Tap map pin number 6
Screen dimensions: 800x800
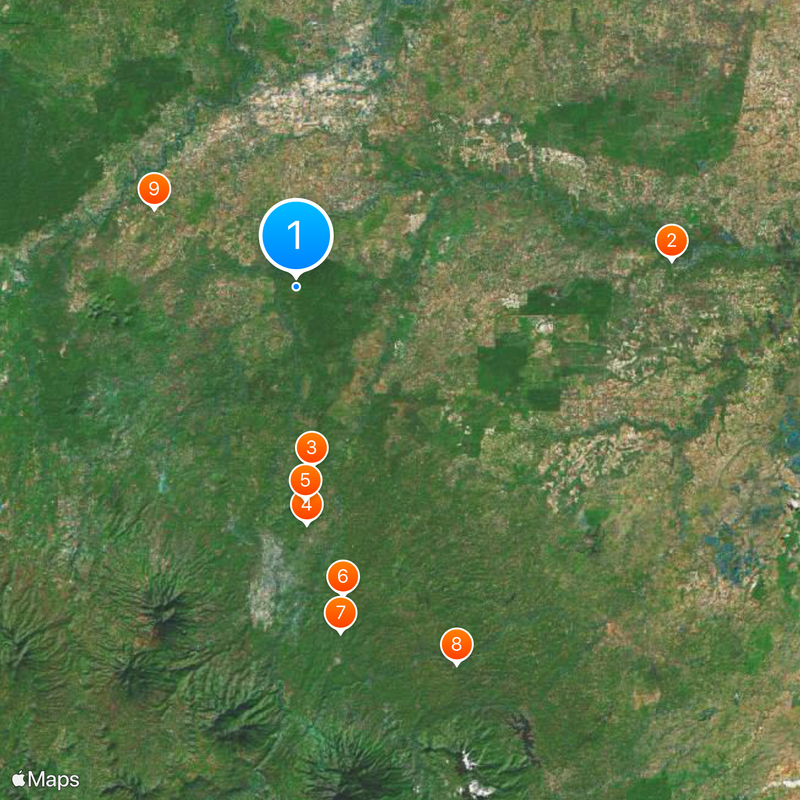(x=342, y=575)
